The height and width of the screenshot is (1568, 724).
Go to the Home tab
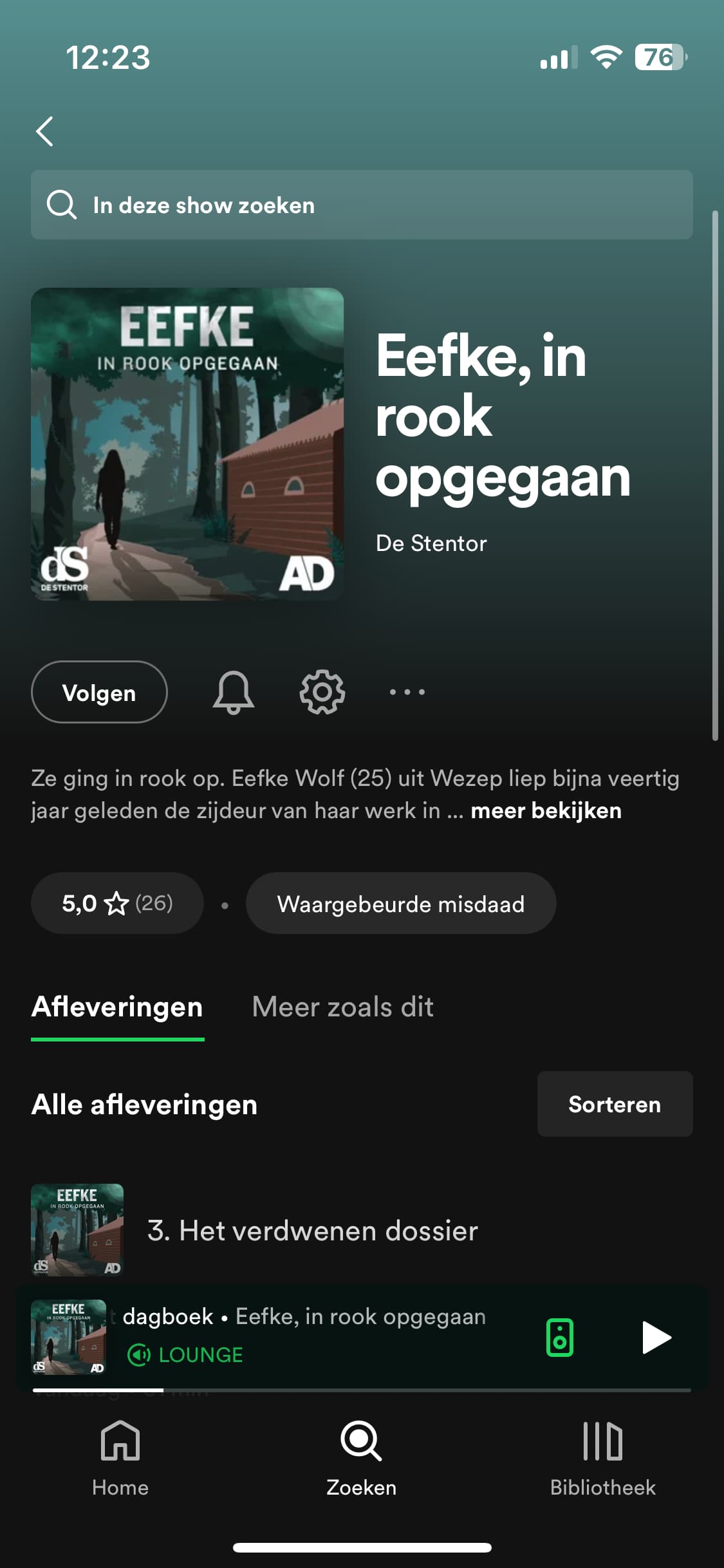(x=120, y=1459)
